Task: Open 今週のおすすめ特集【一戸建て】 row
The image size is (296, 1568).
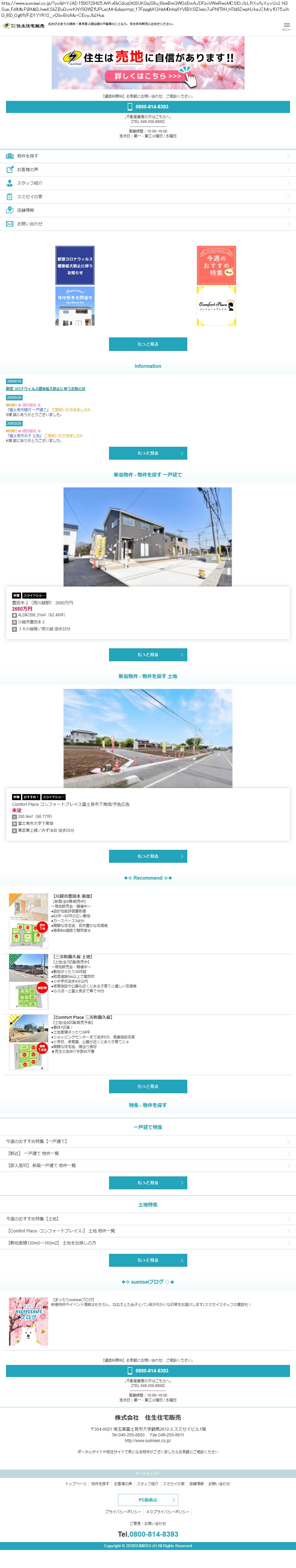Action: [148, 1141]
